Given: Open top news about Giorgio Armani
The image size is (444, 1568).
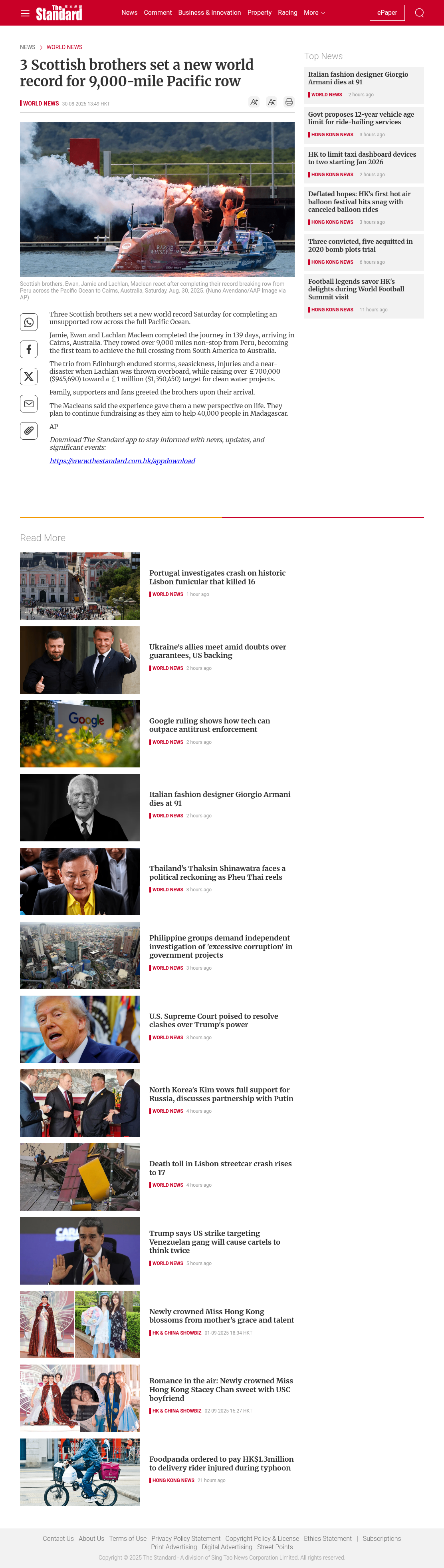Looking at the screenshot, I should (358, 78).
